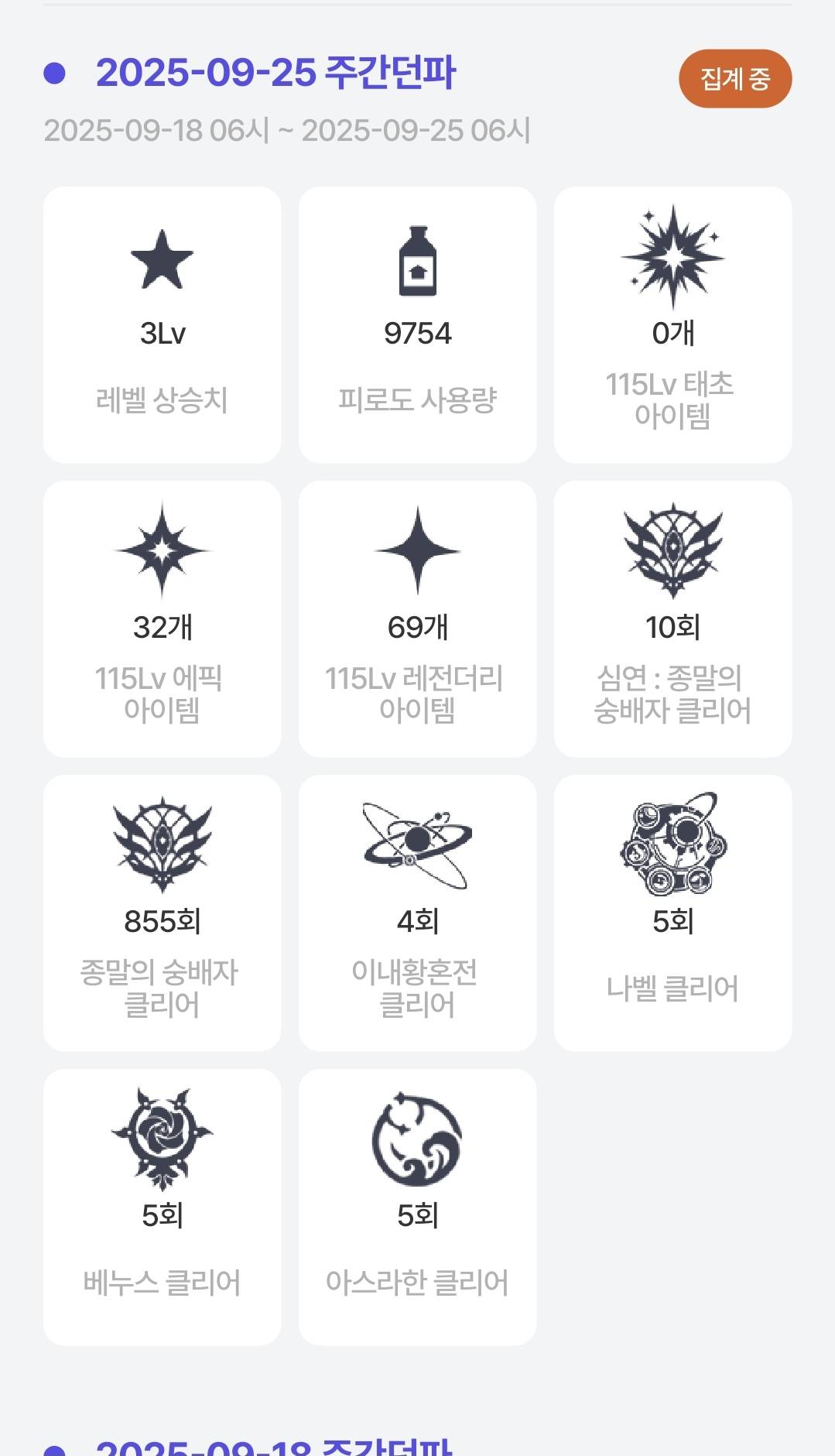Tap the 집계 중 status badge
Viewport: 835px width, 1456px height.
pyautogui.click(x=735, y=79)
